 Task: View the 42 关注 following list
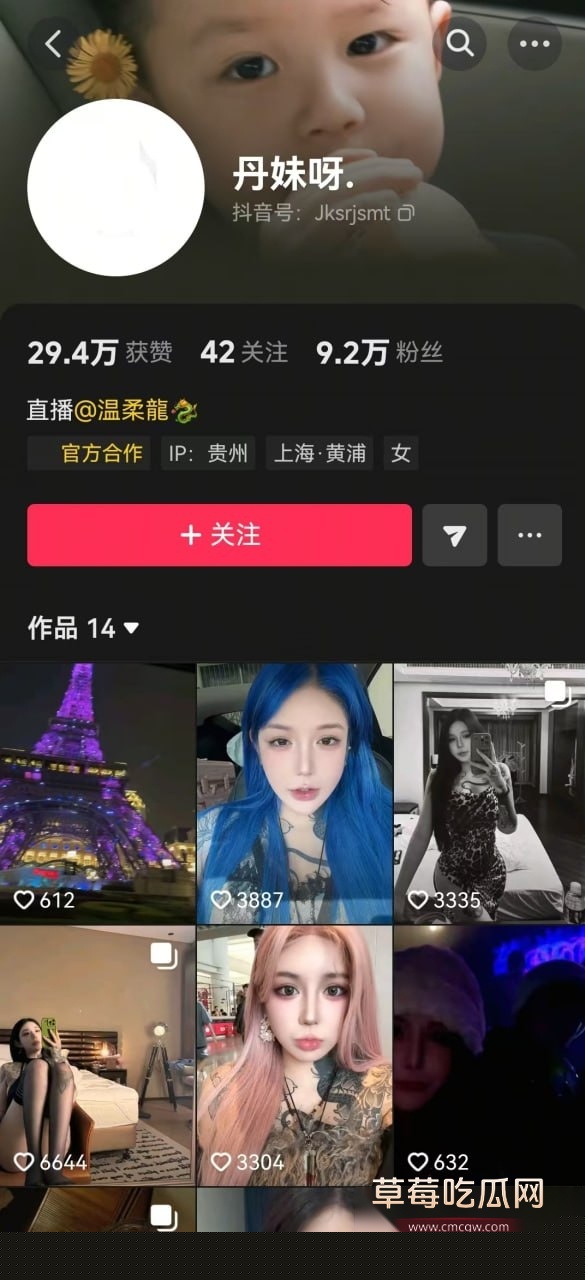coord(244,352)
